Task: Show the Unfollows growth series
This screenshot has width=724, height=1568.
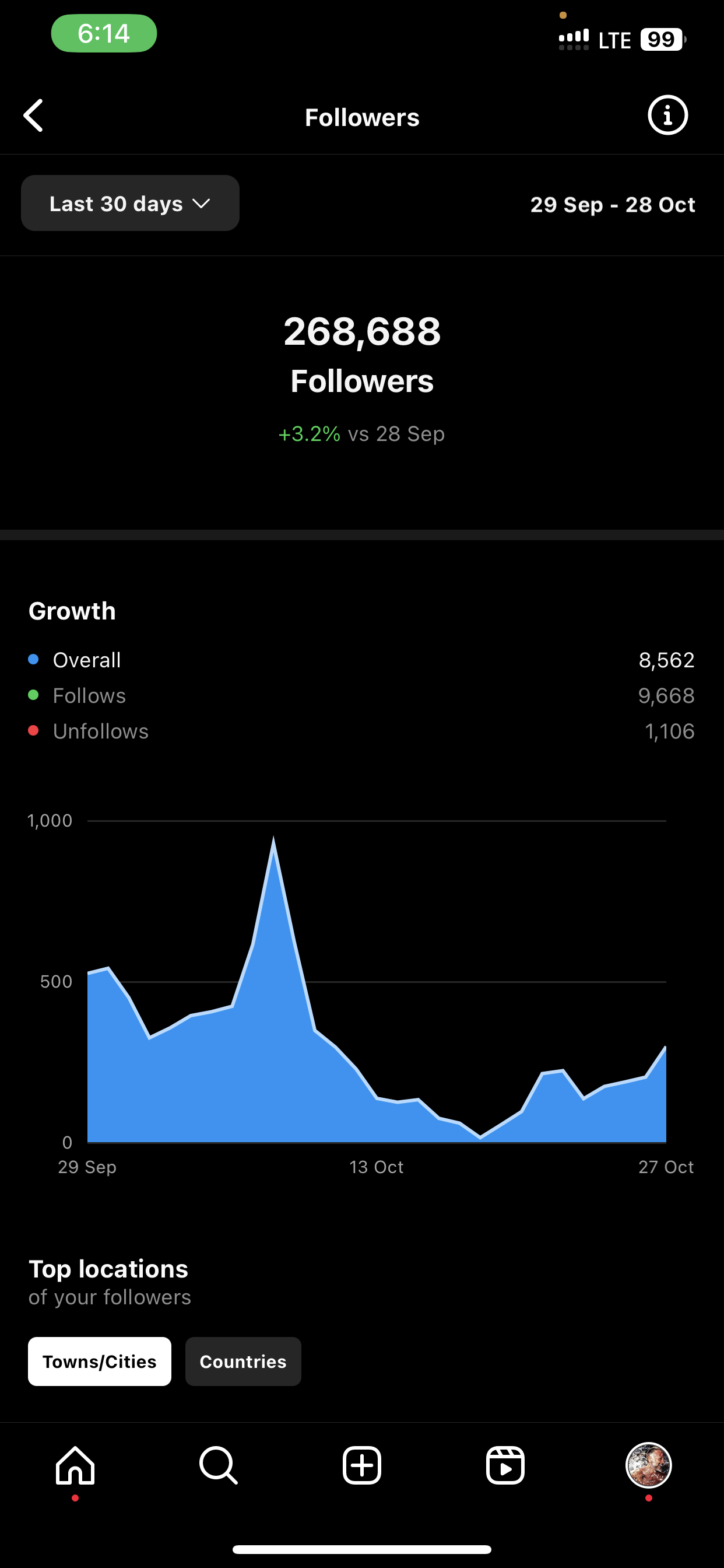Action: click(x=361, y=731)
